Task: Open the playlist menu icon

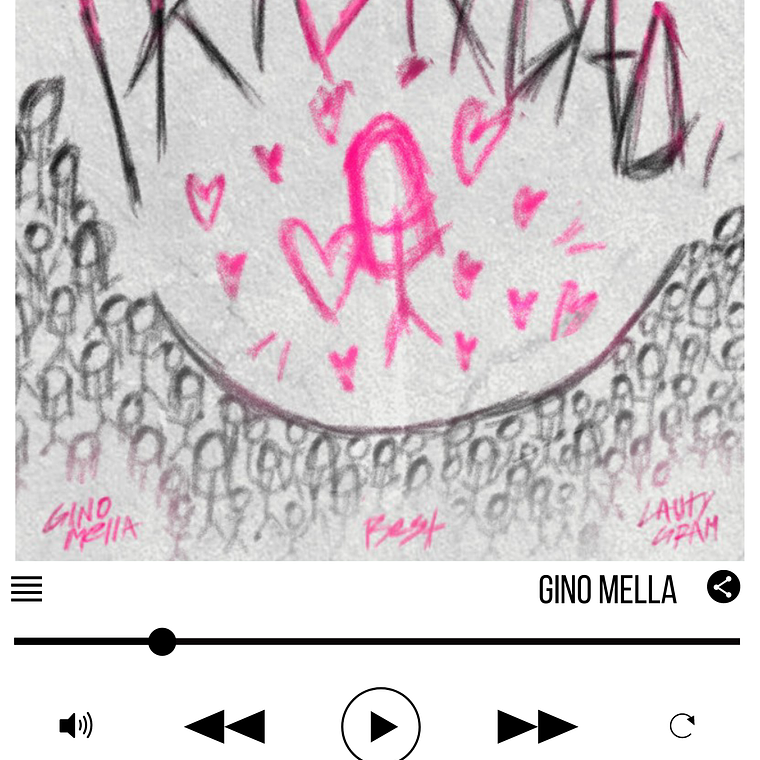Action: (x=27, y=589)
